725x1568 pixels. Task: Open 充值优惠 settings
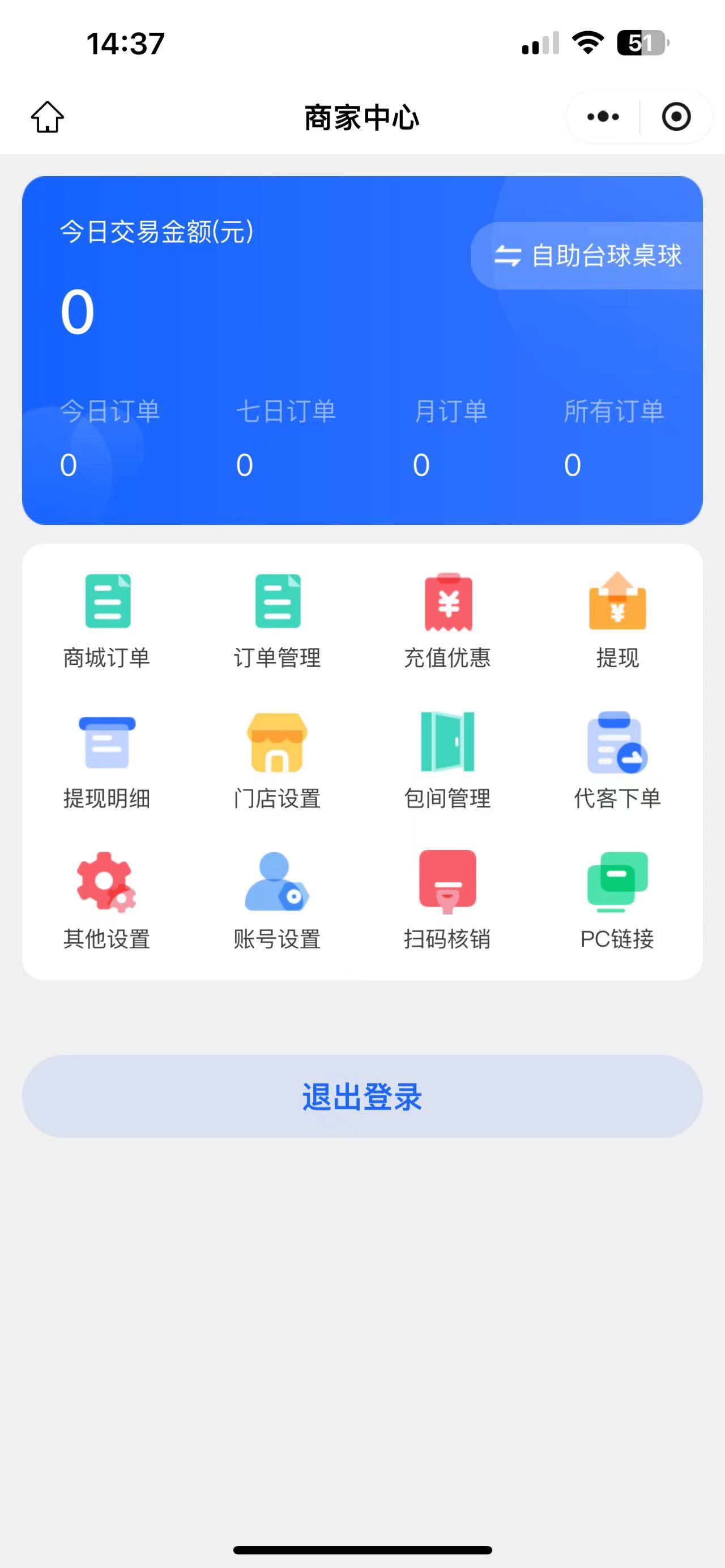tap(447, 620)
